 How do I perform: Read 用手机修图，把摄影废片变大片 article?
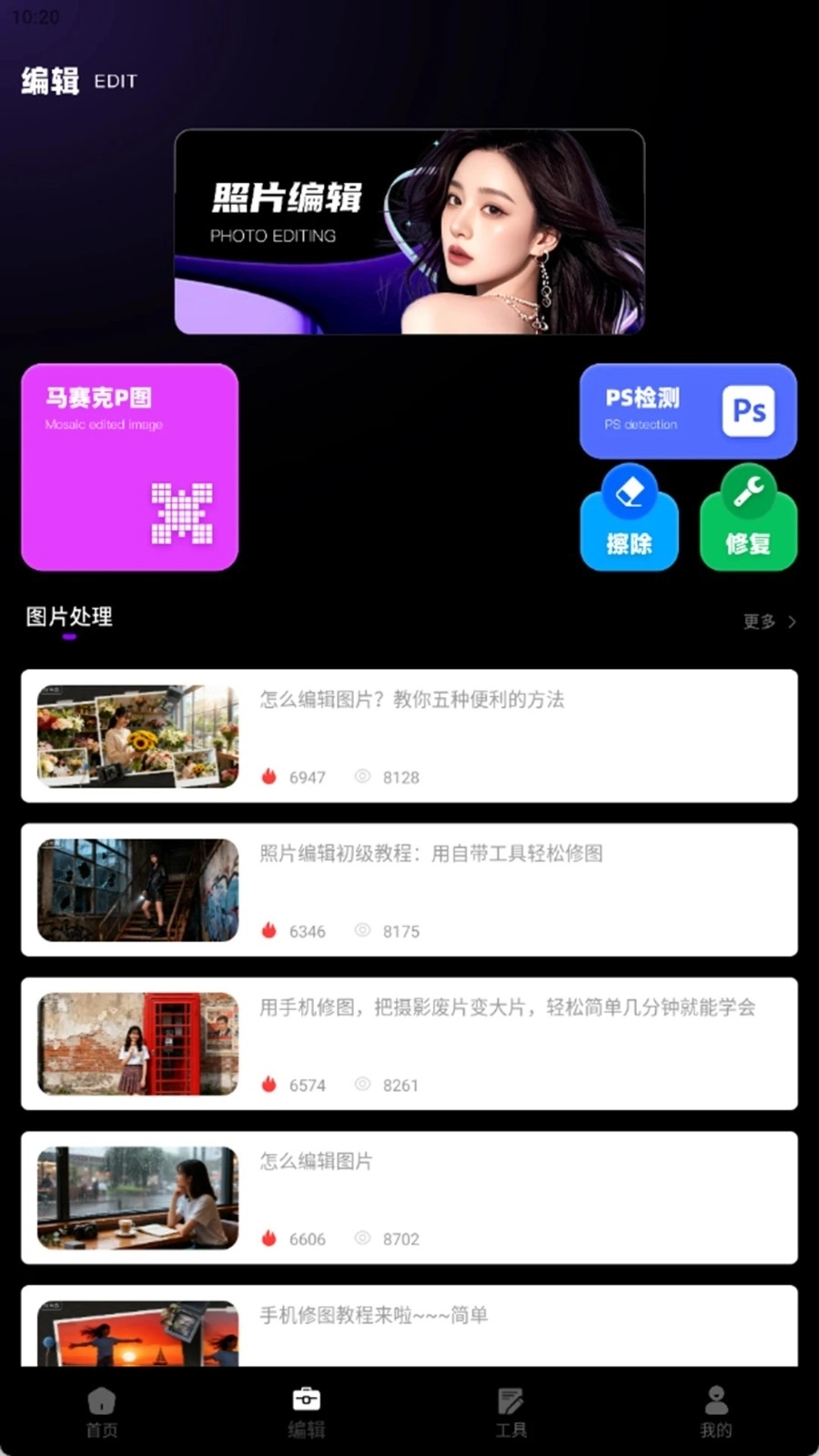(x=409, y=1043)
